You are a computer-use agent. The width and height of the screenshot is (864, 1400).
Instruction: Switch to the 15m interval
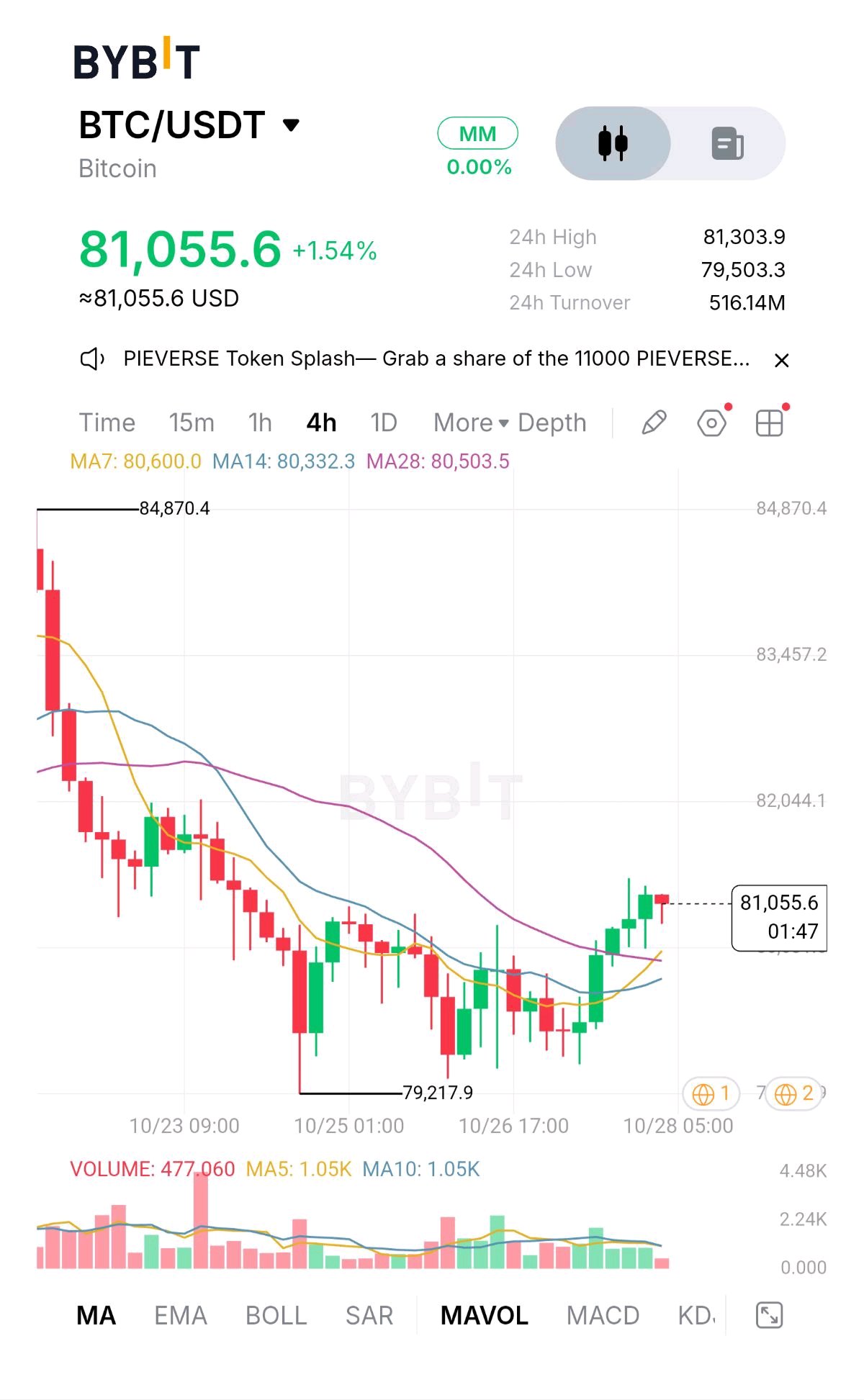[x=192, y=423]
